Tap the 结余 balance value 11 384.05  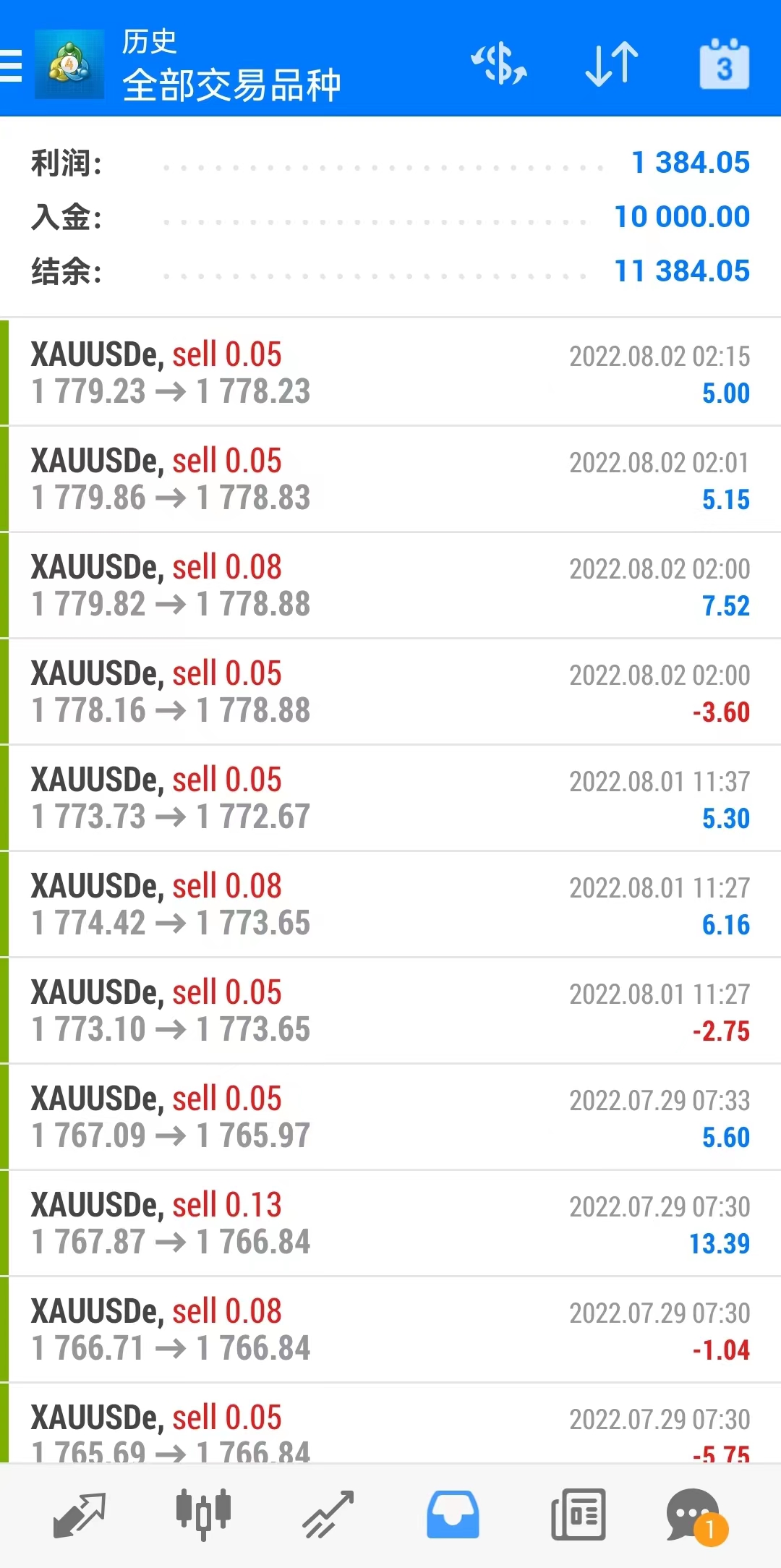pyautogui.click(x=683, y=271)
